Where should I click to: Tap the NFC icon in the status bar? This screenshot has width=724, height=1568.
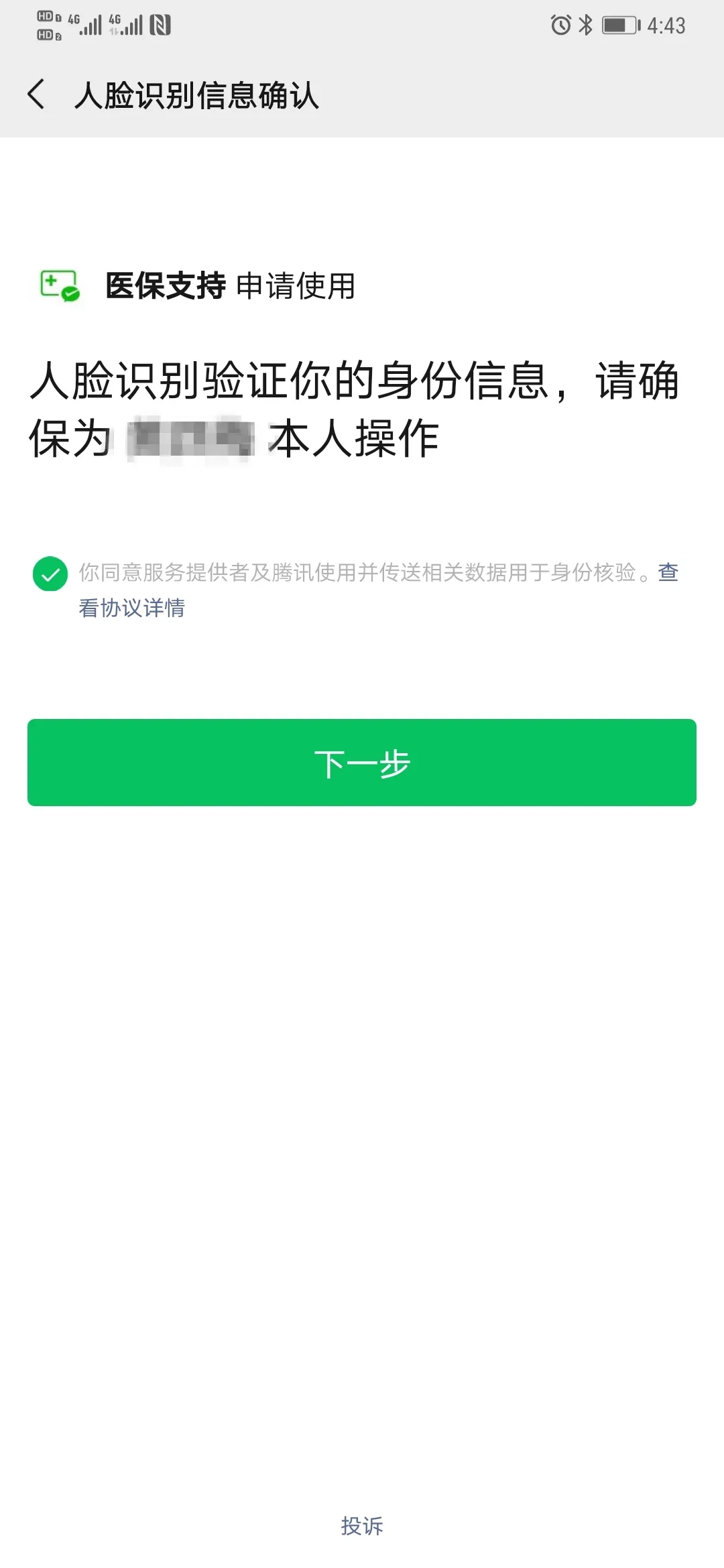pos(159,24)
